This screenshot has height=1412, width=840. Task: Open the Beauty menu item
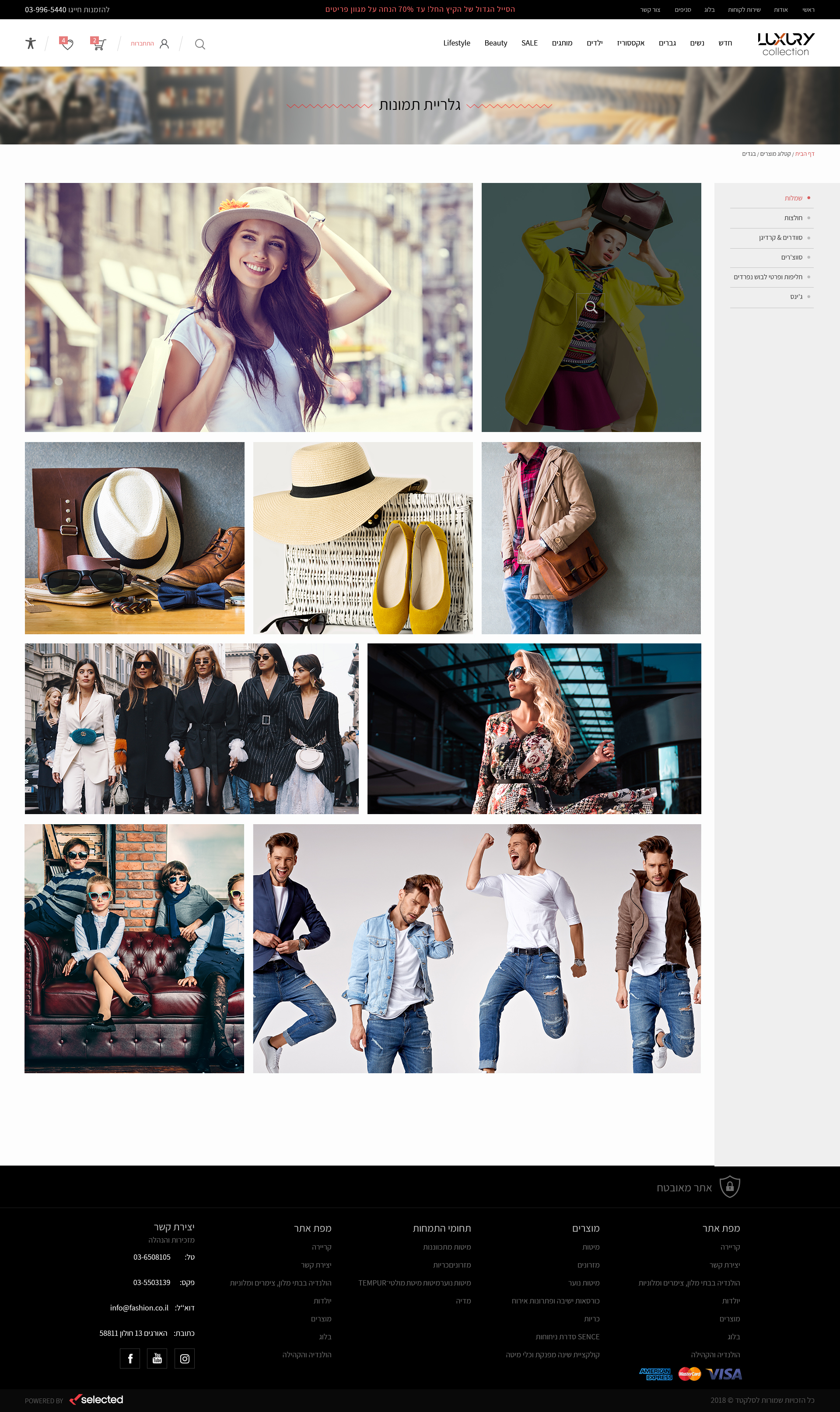pos(495,43)
